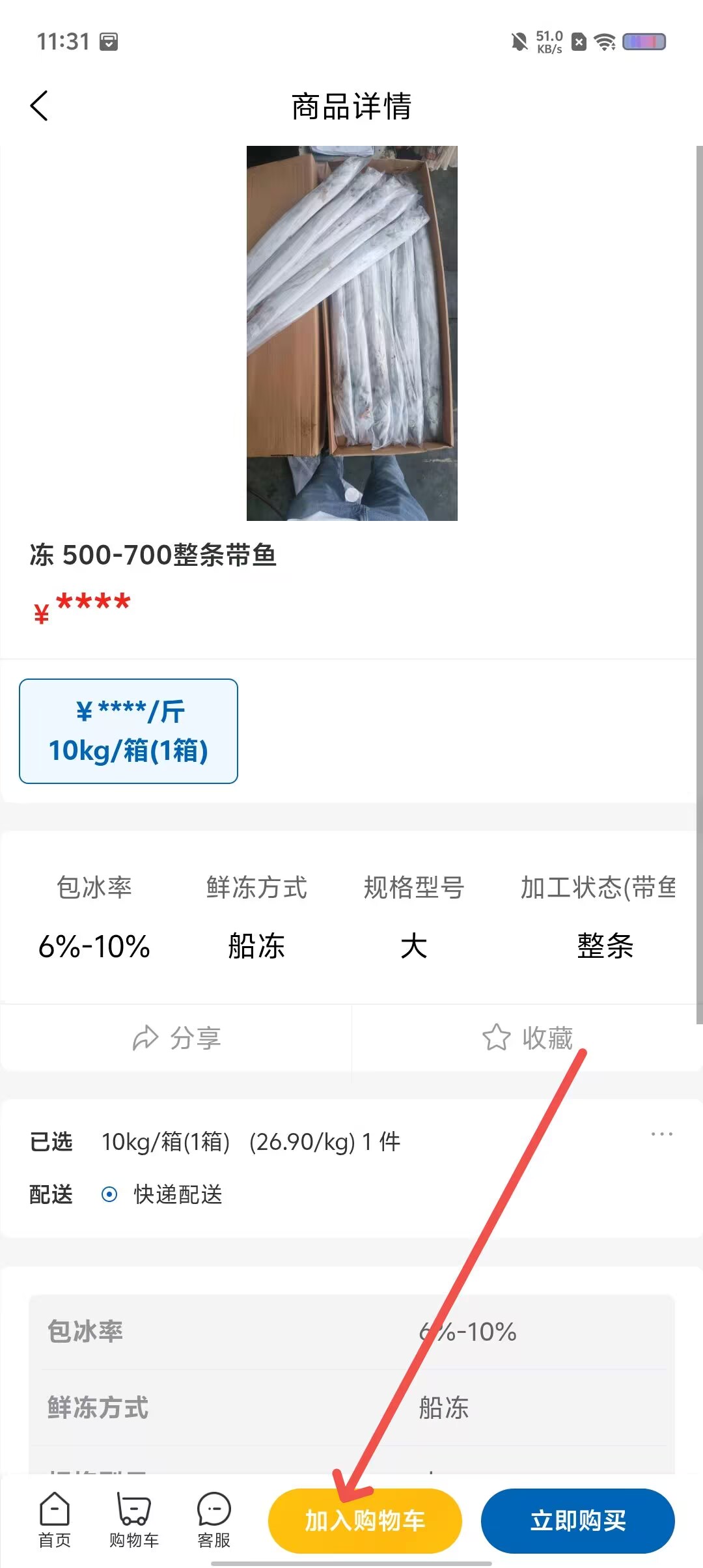Contact 客服 customer service
Viewport: 703px width, 1568px height.
[x=214, y=1520]
